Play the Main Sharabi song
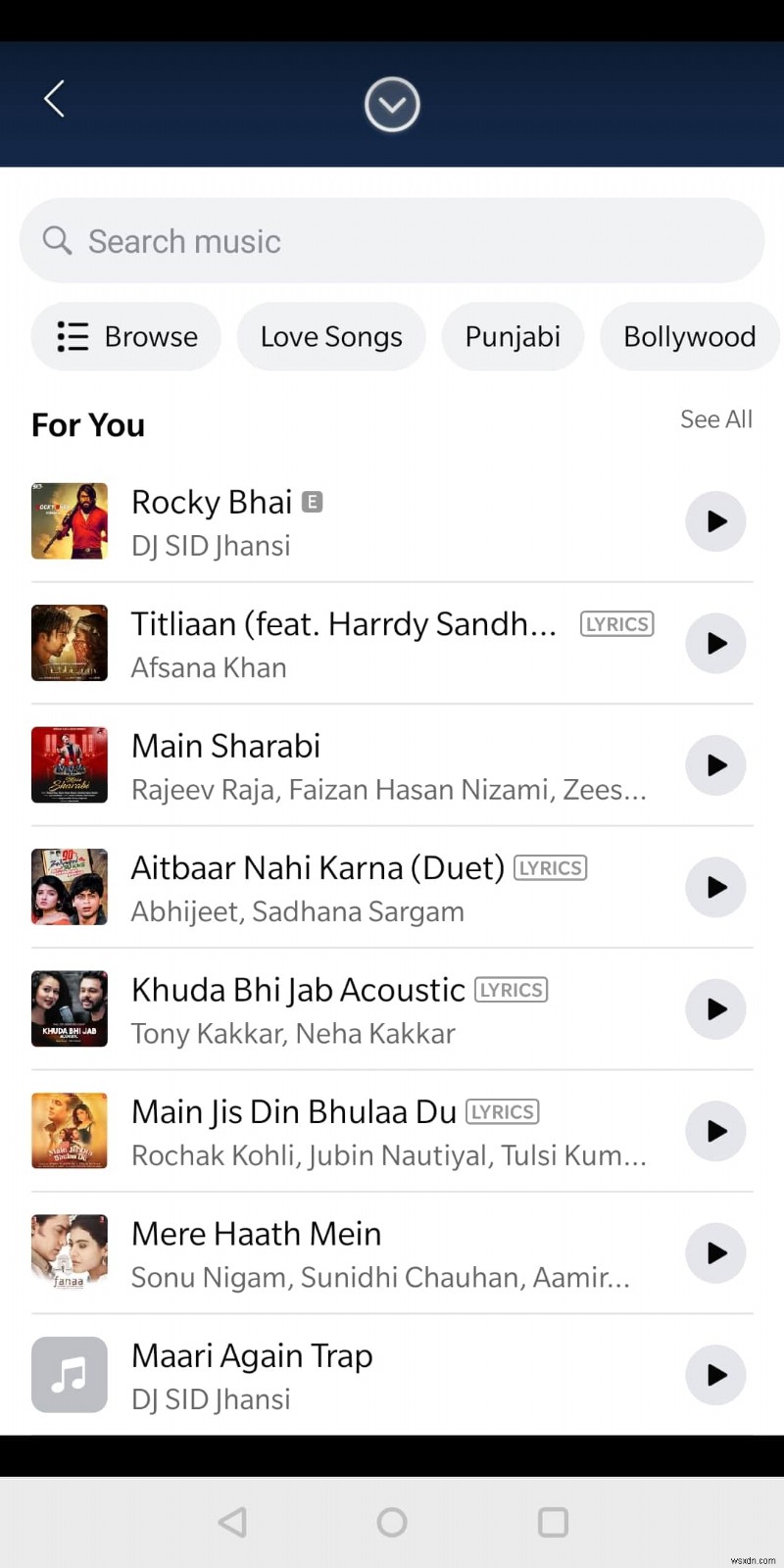 point(715,765)
